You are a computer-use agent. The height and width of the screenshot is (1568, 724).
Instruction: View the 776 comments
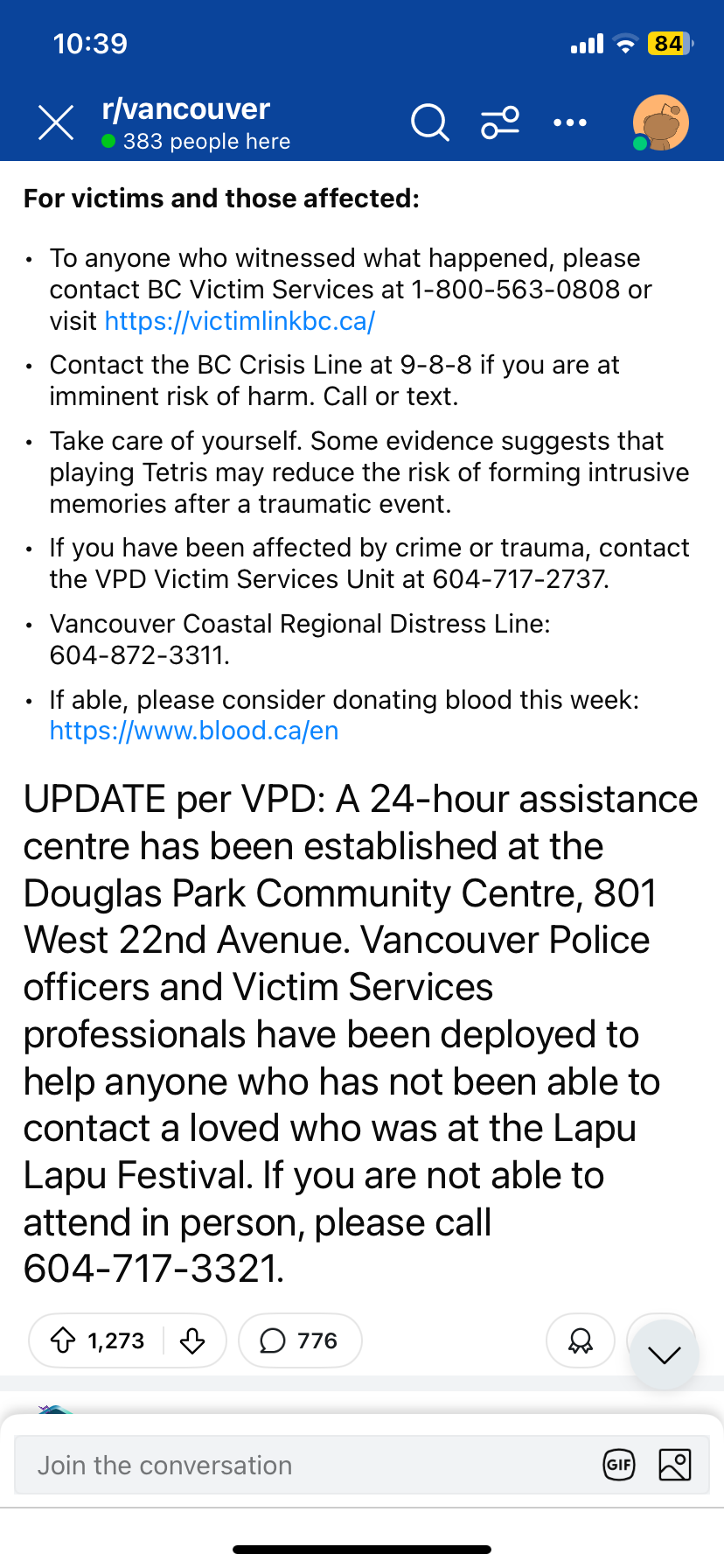coord(300,1340)
